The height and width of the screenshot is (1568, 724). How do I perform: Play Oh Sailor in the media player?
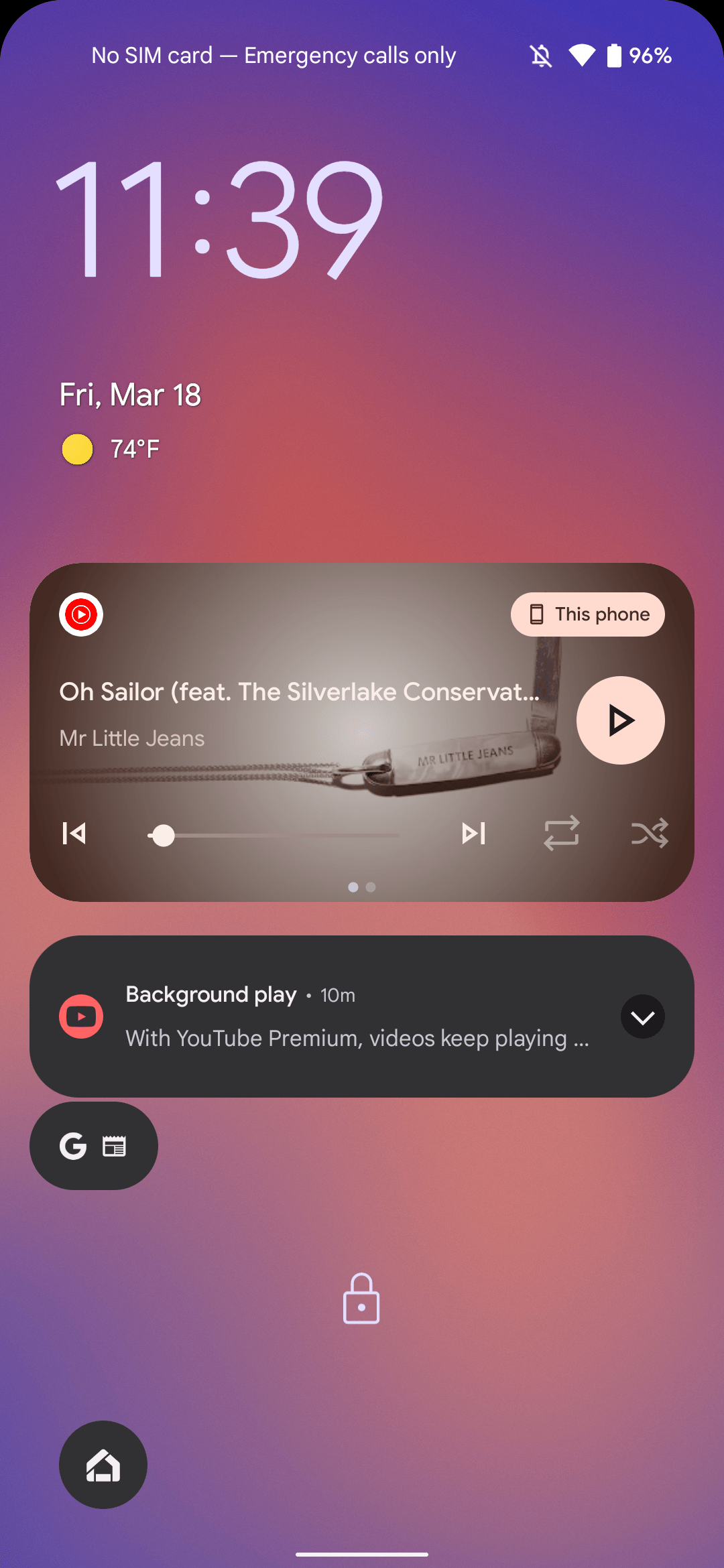[x=620, y=720]
